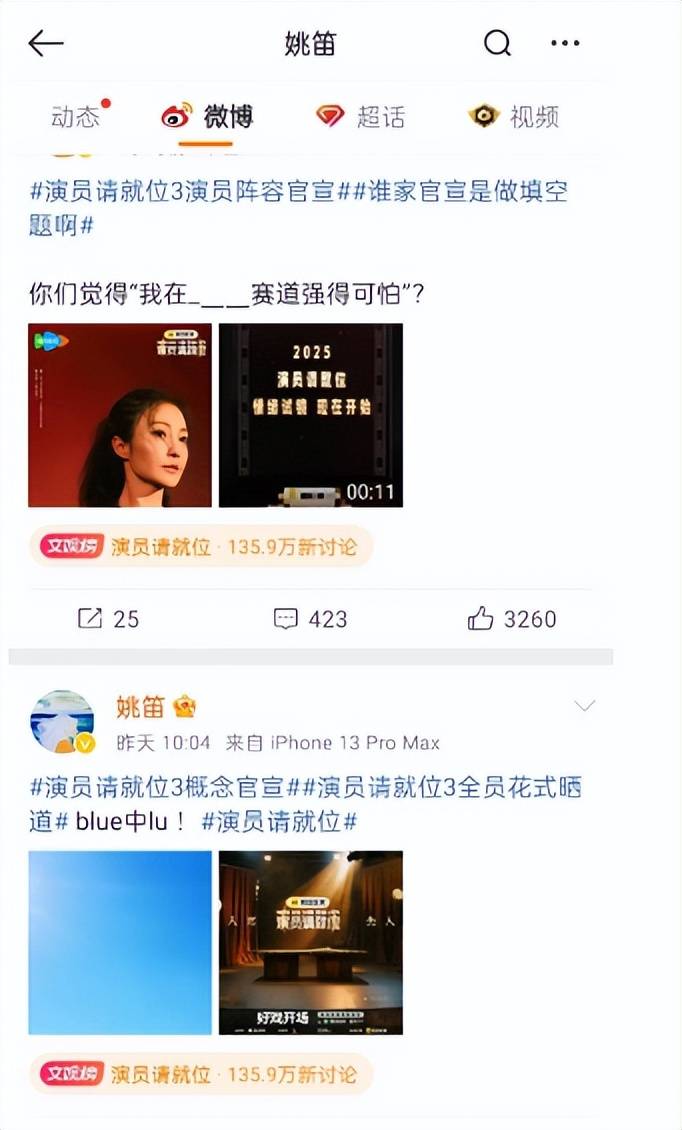The width and height of the screenshot is (682, 1130).
Task: Open 演员请就位 topic chip under second post
Action: click(x=200, y=1075)
